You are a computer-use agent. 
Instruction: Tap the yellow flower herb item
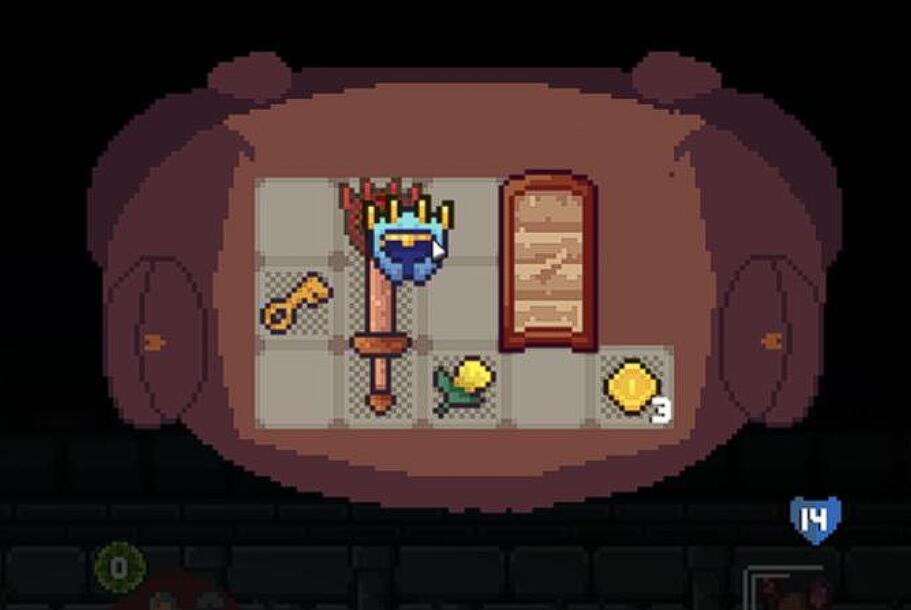(464, 387)
